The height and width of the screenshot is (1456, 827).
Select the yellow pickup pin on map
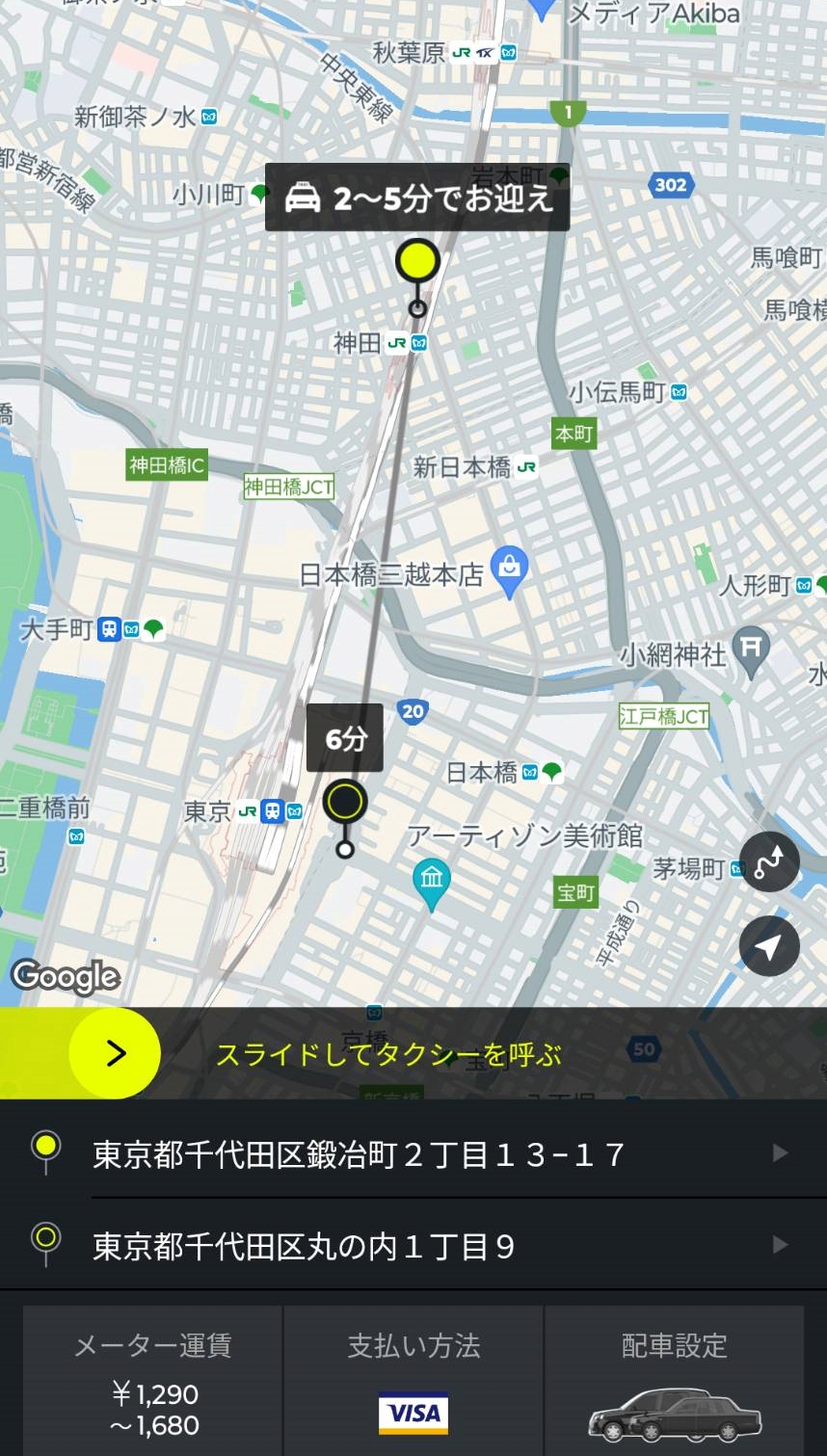[417, 261]
